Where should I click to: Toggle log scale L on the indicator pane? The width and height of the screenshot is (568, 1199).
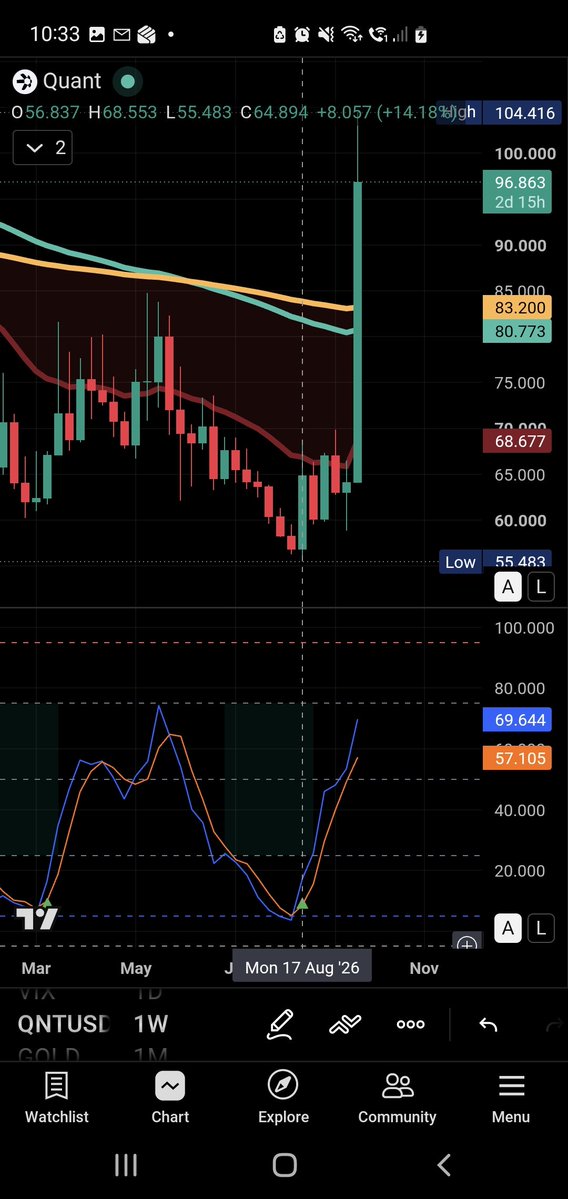tap(540, 928)
